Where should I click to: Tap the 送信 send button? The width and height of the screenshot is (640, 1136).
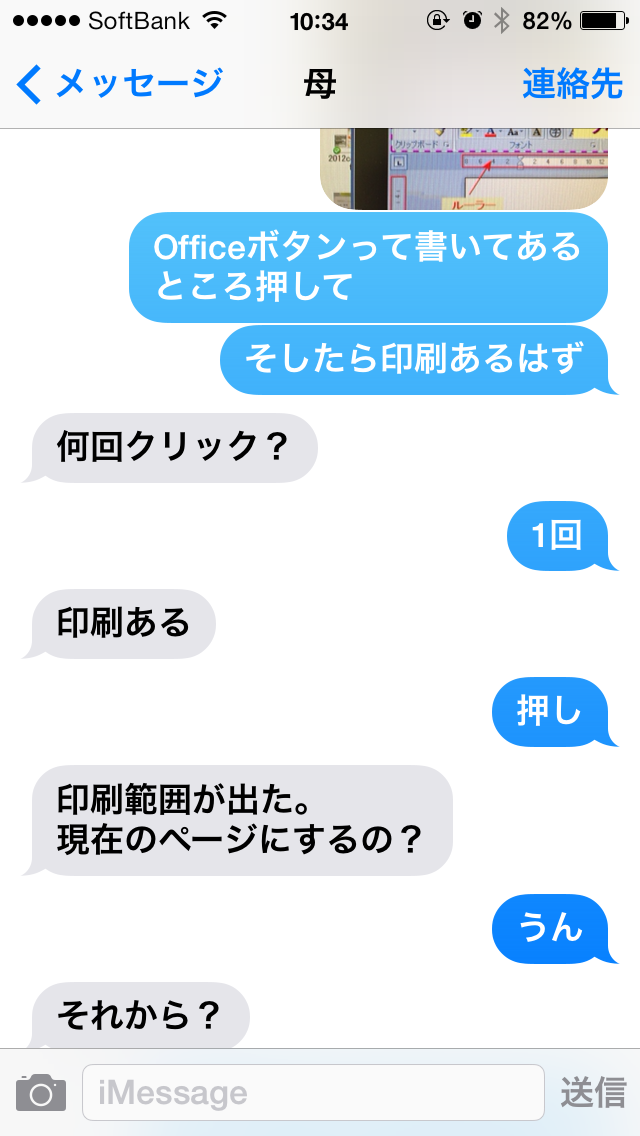click(x=593, y=1092)
